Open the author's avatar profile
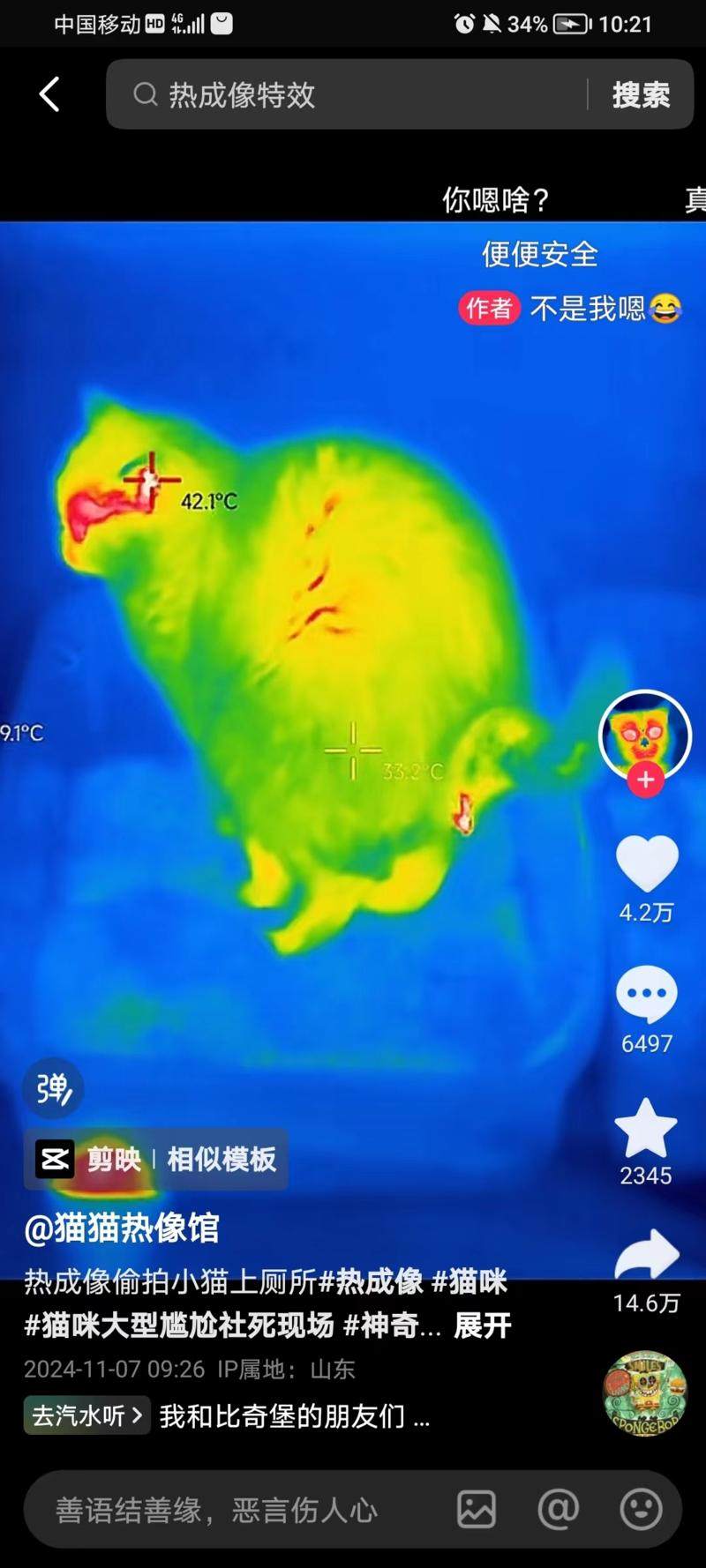This screenshot has width=706, height=1568. (x=645, y=734)
